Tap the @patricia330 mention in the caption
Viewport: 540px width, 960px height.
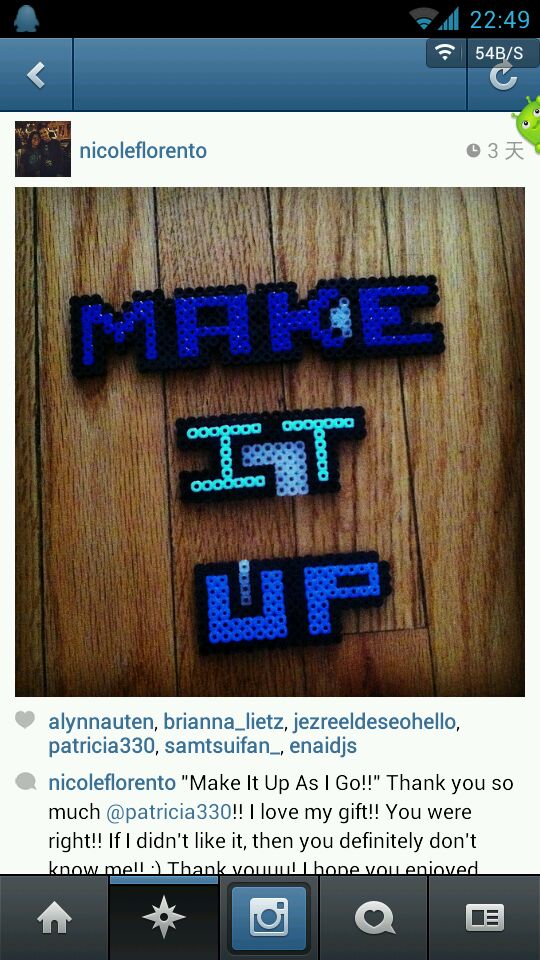(168, 812)
